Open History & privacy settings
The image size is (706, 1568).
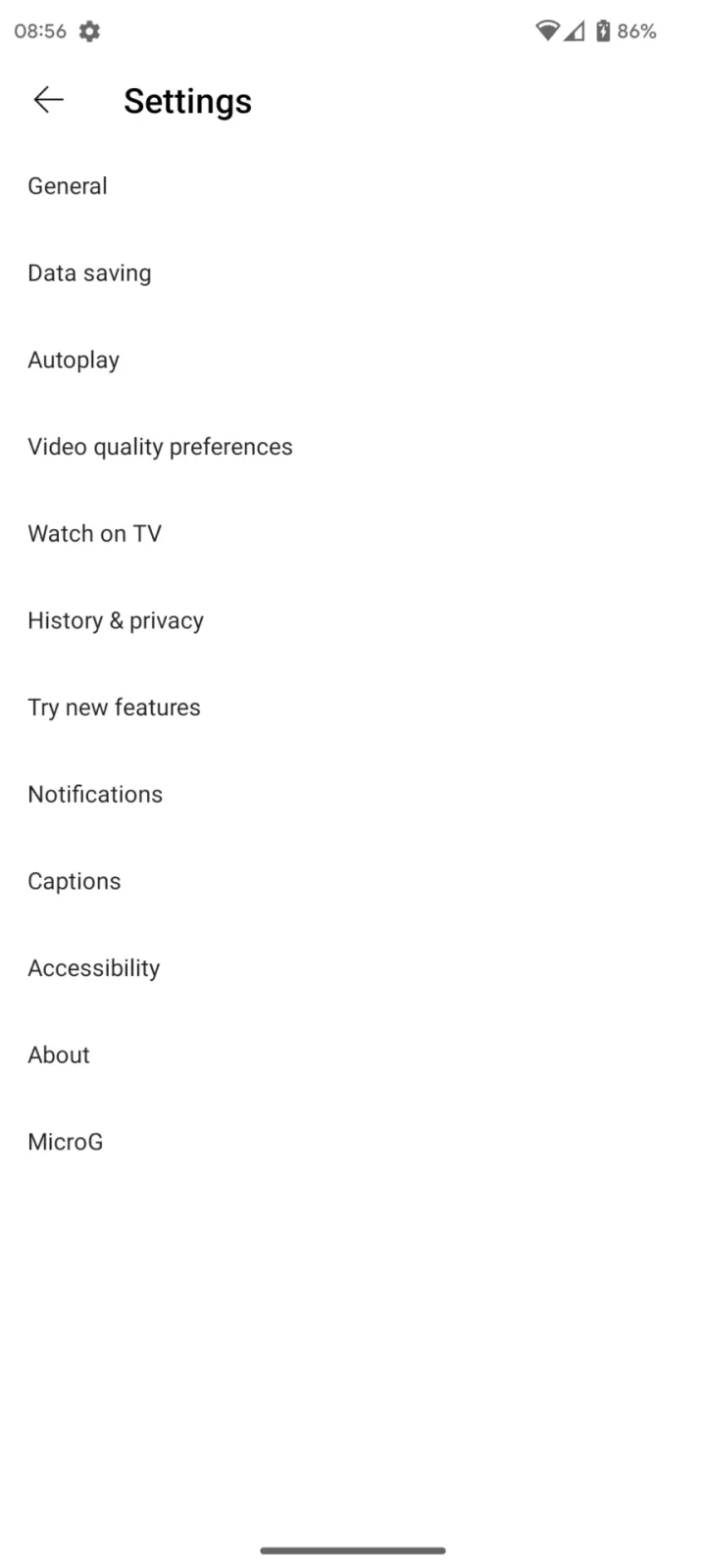[x=116, y=620]
